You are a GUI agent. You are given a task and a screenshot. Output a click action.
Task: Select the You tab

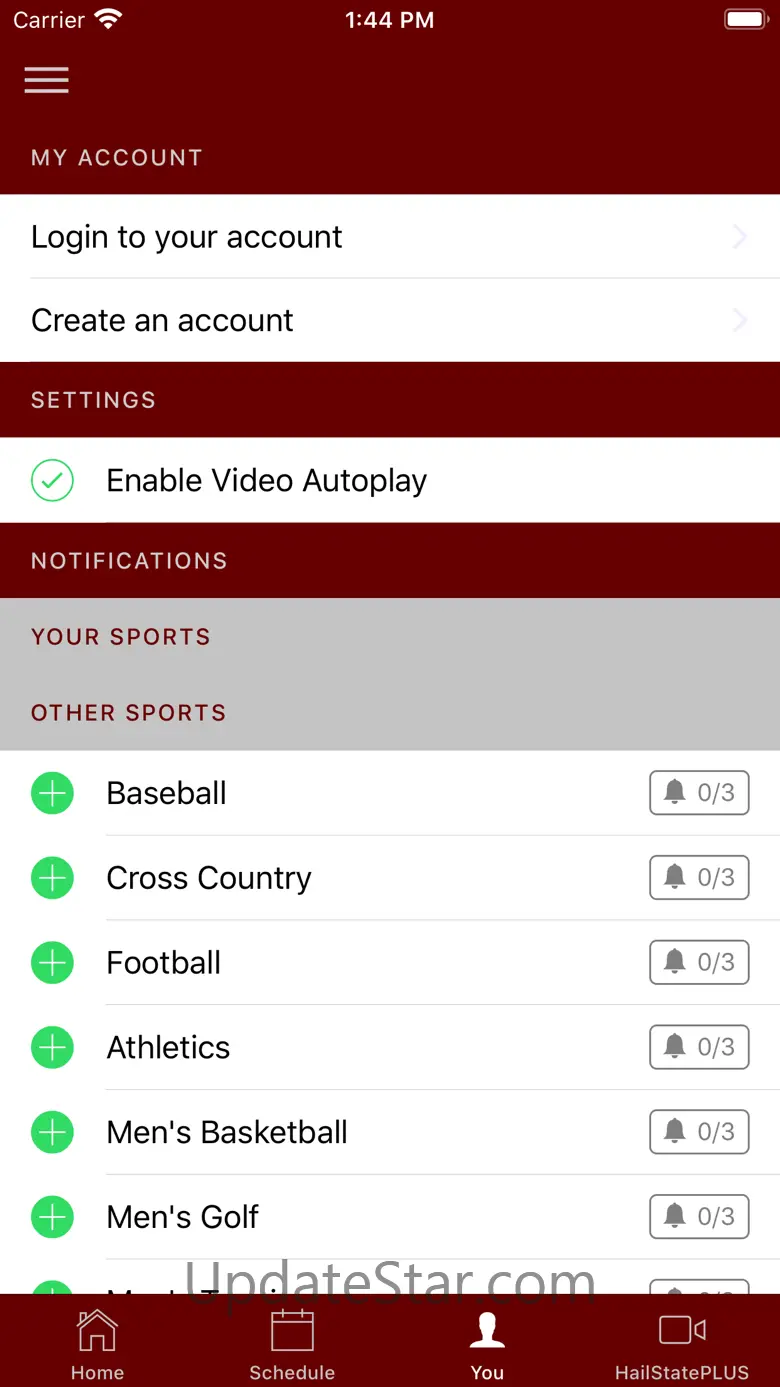(x=487, y=1343)
